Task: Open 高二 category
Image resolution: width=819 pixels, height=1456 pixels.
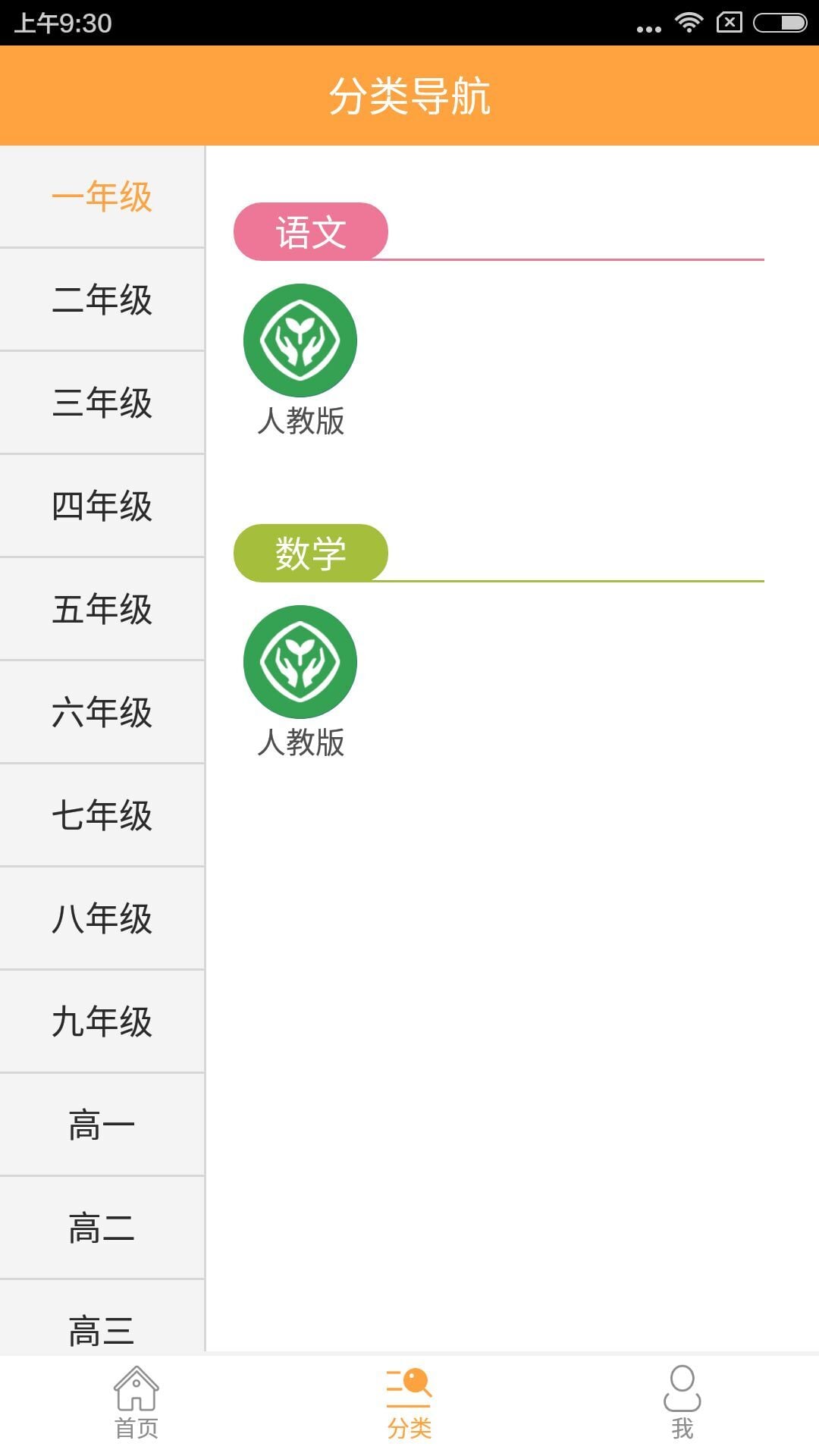Action: click(102, 1228)
